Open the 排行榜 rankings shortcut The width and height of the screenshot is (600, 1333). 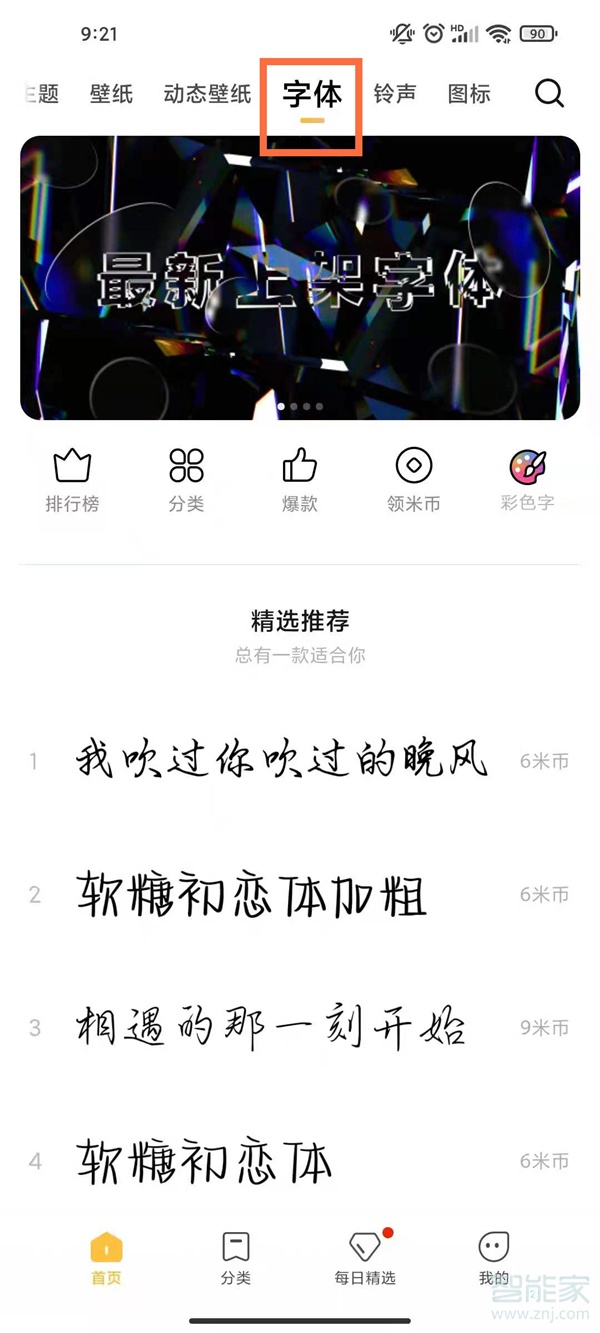(x=72, y=480)
